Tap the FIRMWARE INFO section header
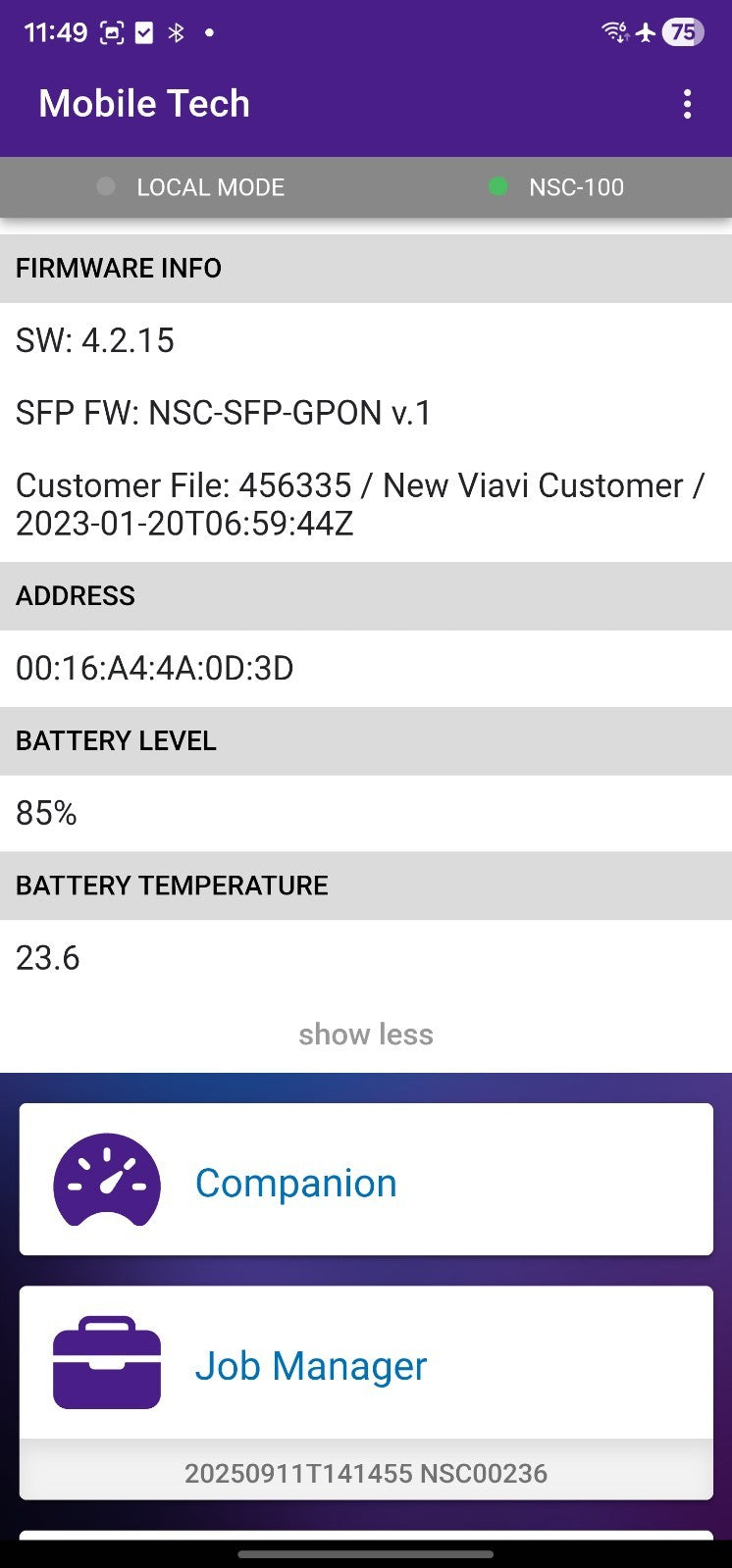 point(118,268)
